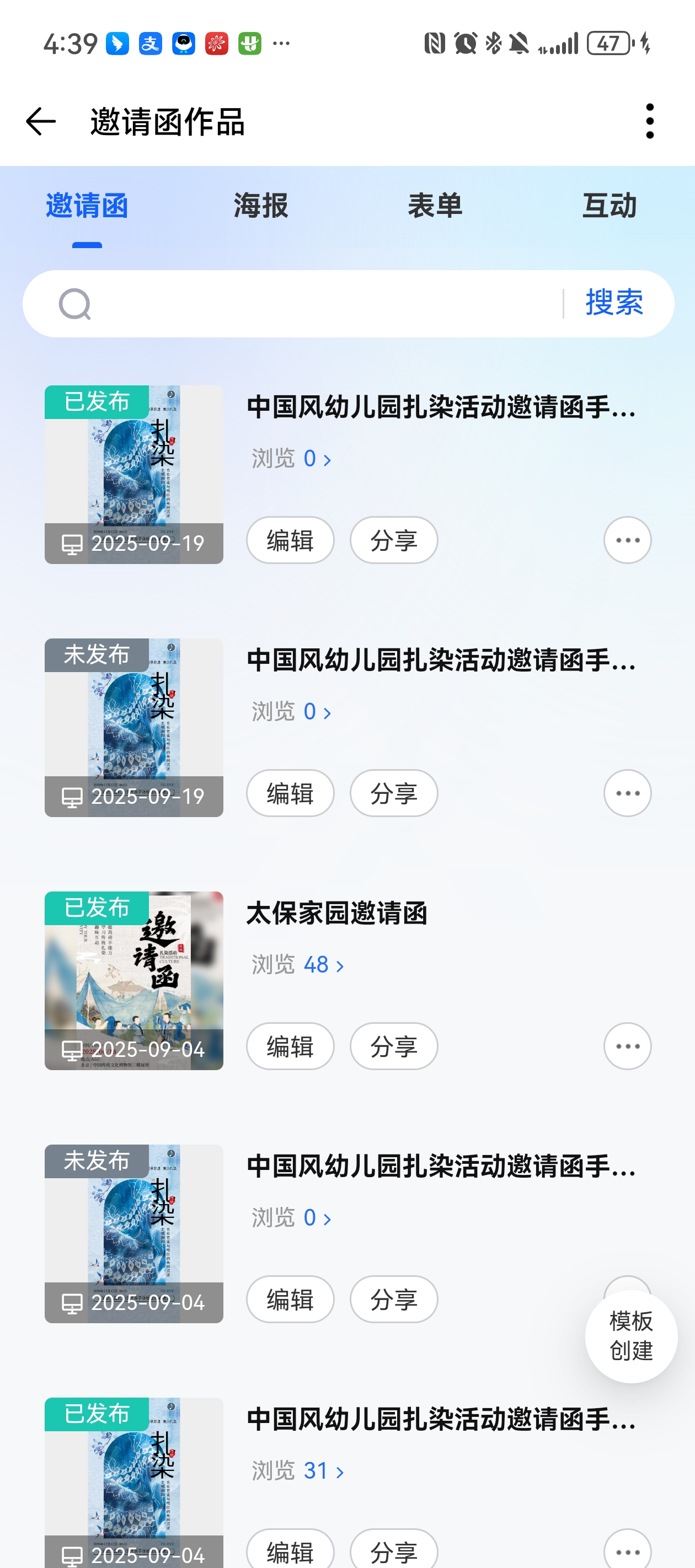The width and height of the screenshot is (695, 1568).
Task: Switch to the 表单 tab
Action: 435,206
